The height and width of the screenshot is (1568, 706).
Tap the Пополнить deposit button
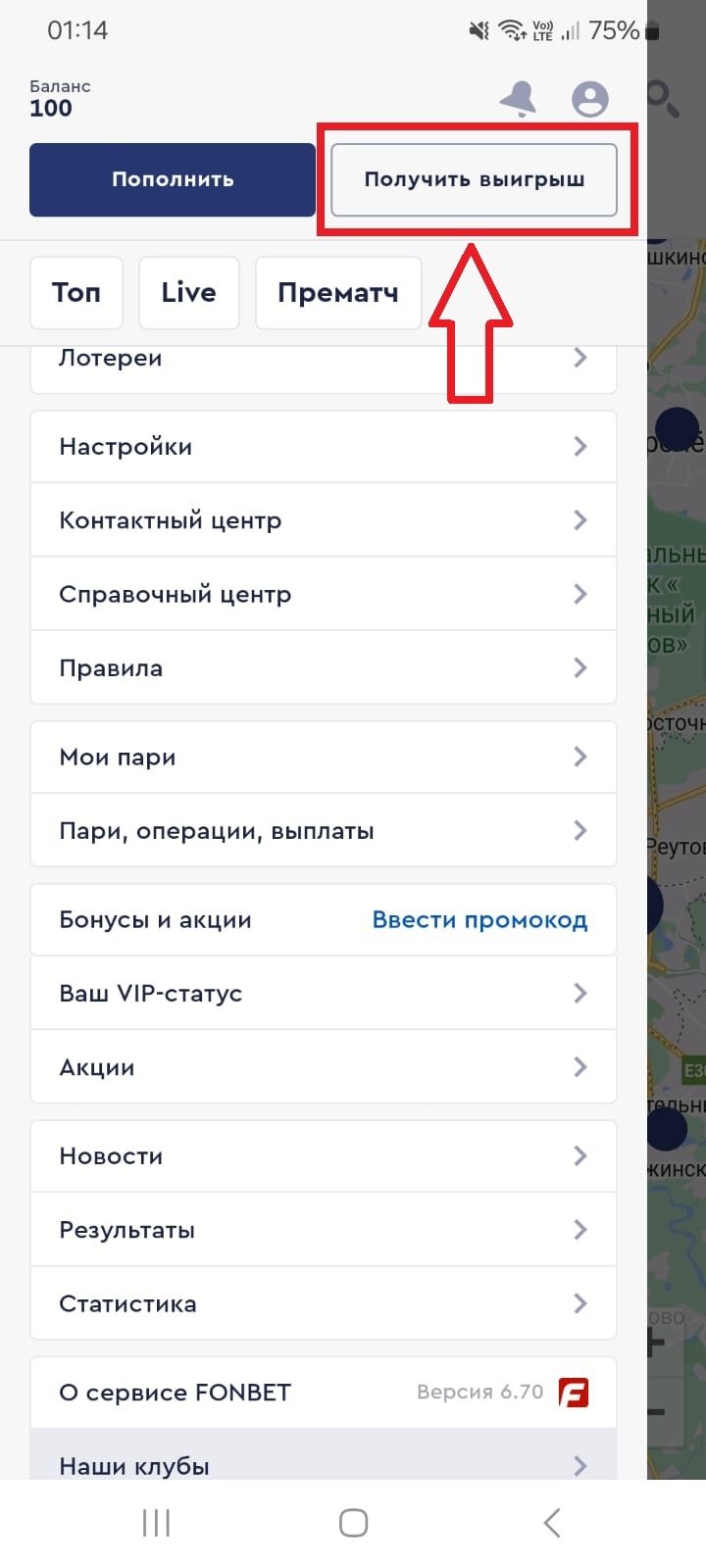(173, 179)
